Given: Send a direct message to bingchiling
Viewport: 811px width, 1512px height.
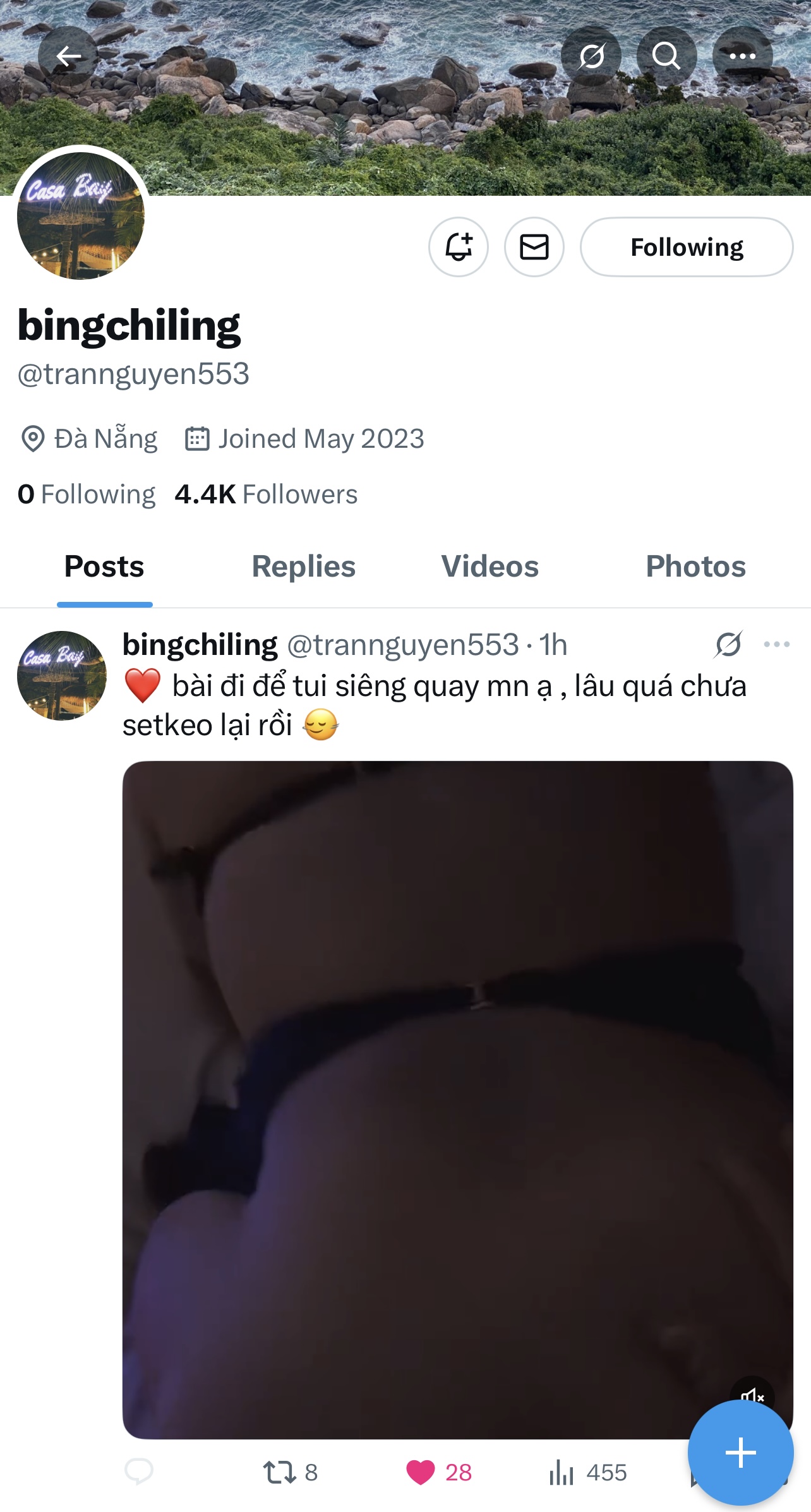Looking at the screenshot, I should [534, 247].
